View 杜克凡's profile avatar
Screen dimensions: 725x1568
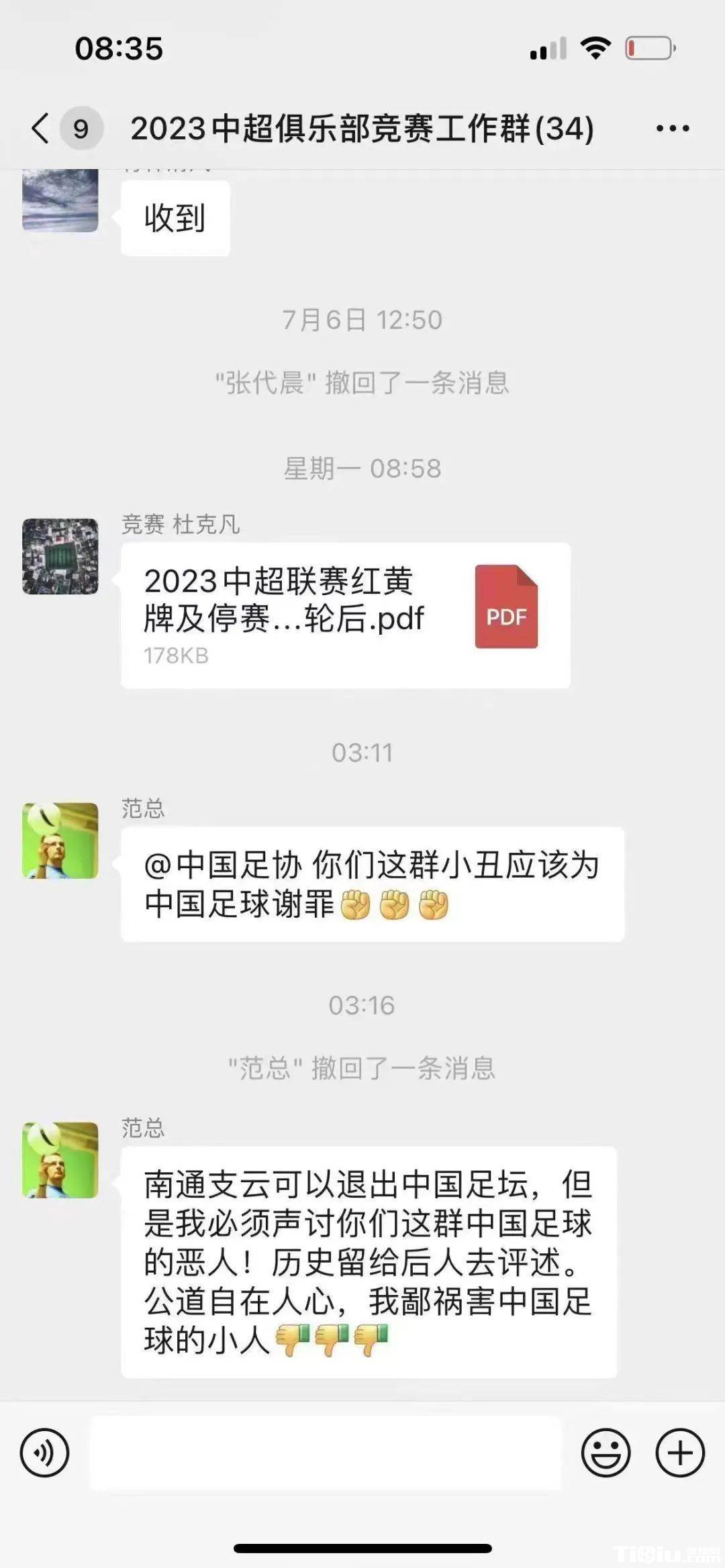tap(60, 556)
